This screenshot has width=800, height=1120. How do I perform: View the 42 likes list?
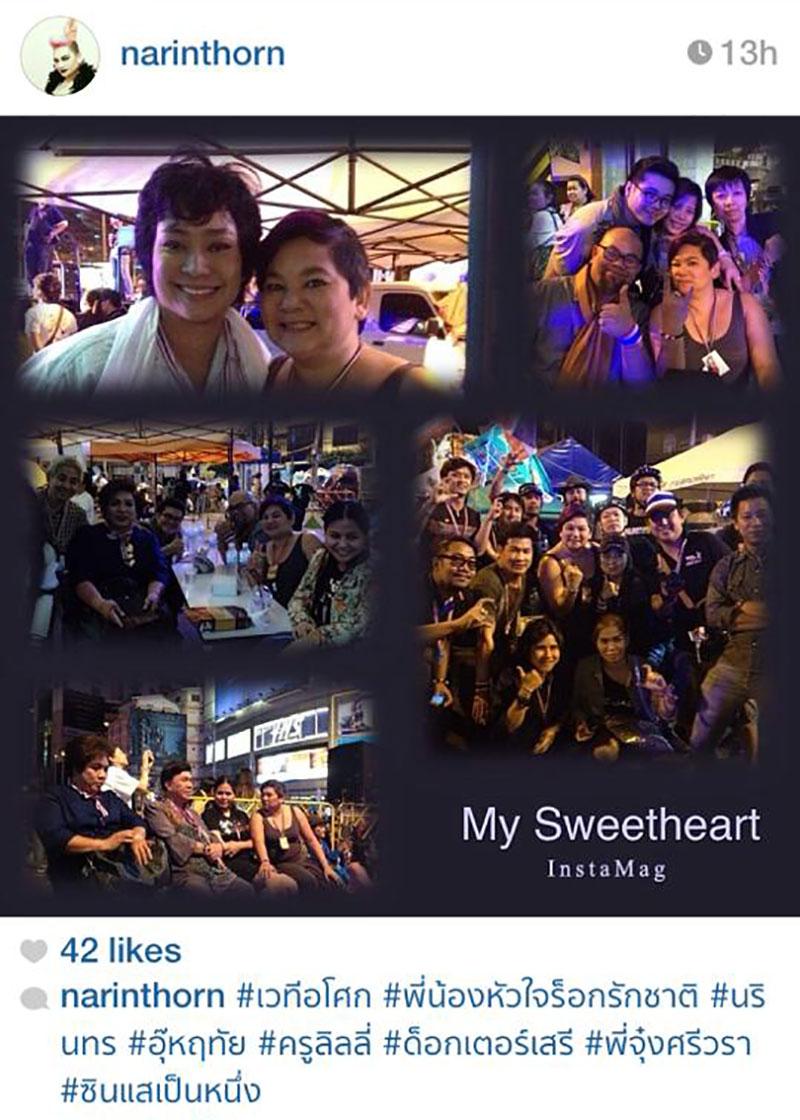click(120, 950)
